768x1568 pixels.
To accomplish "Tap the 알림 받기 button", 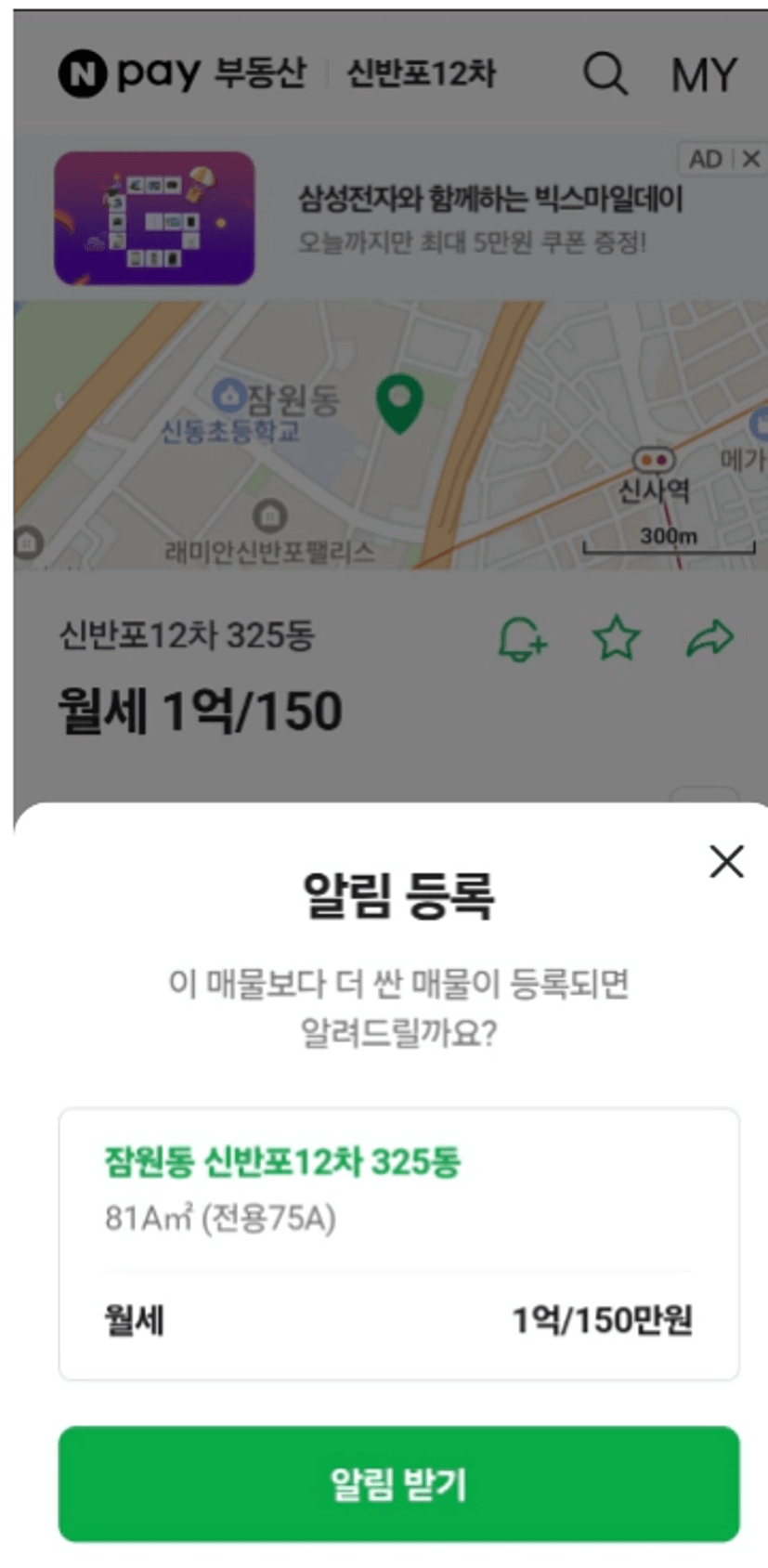I will tap(398, 1483).
